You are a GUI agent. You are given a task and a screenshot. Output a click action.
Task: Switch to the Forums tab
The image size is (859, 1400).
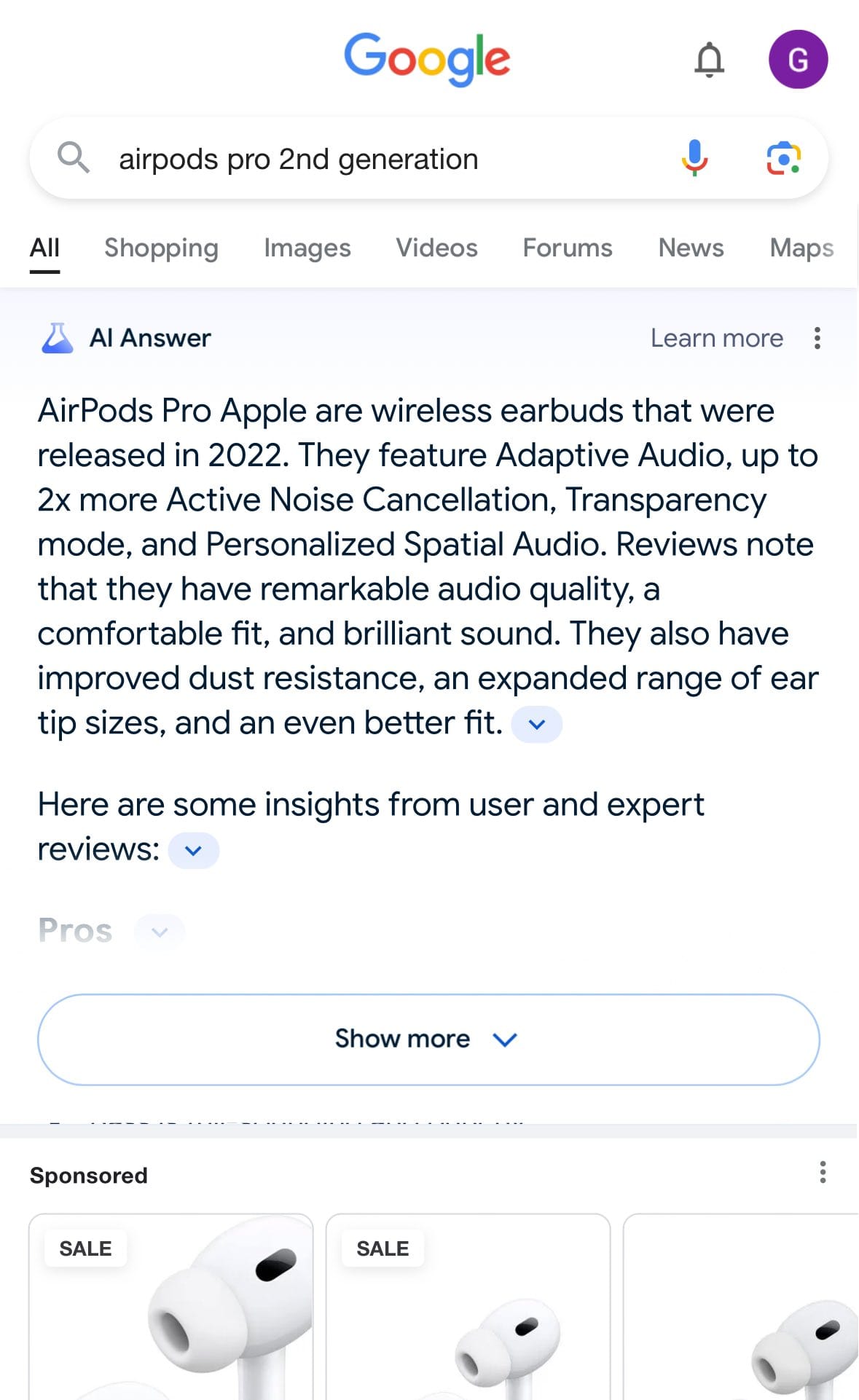pos(567,248)
